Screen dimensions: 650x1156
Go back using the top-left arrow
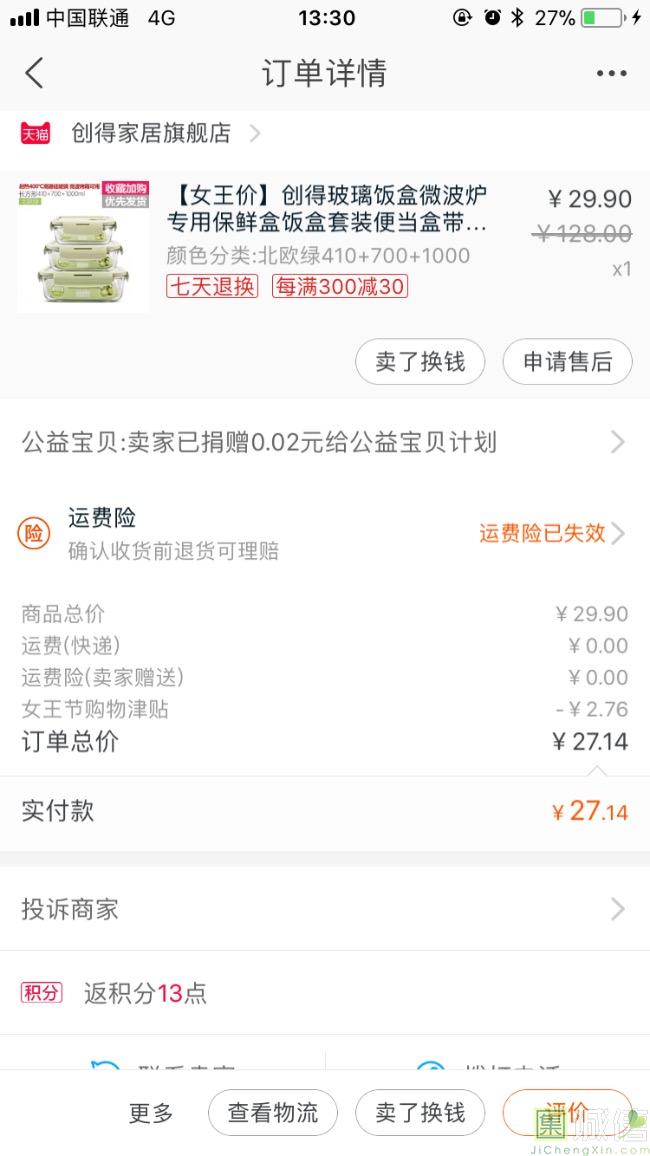pos(35,73)
